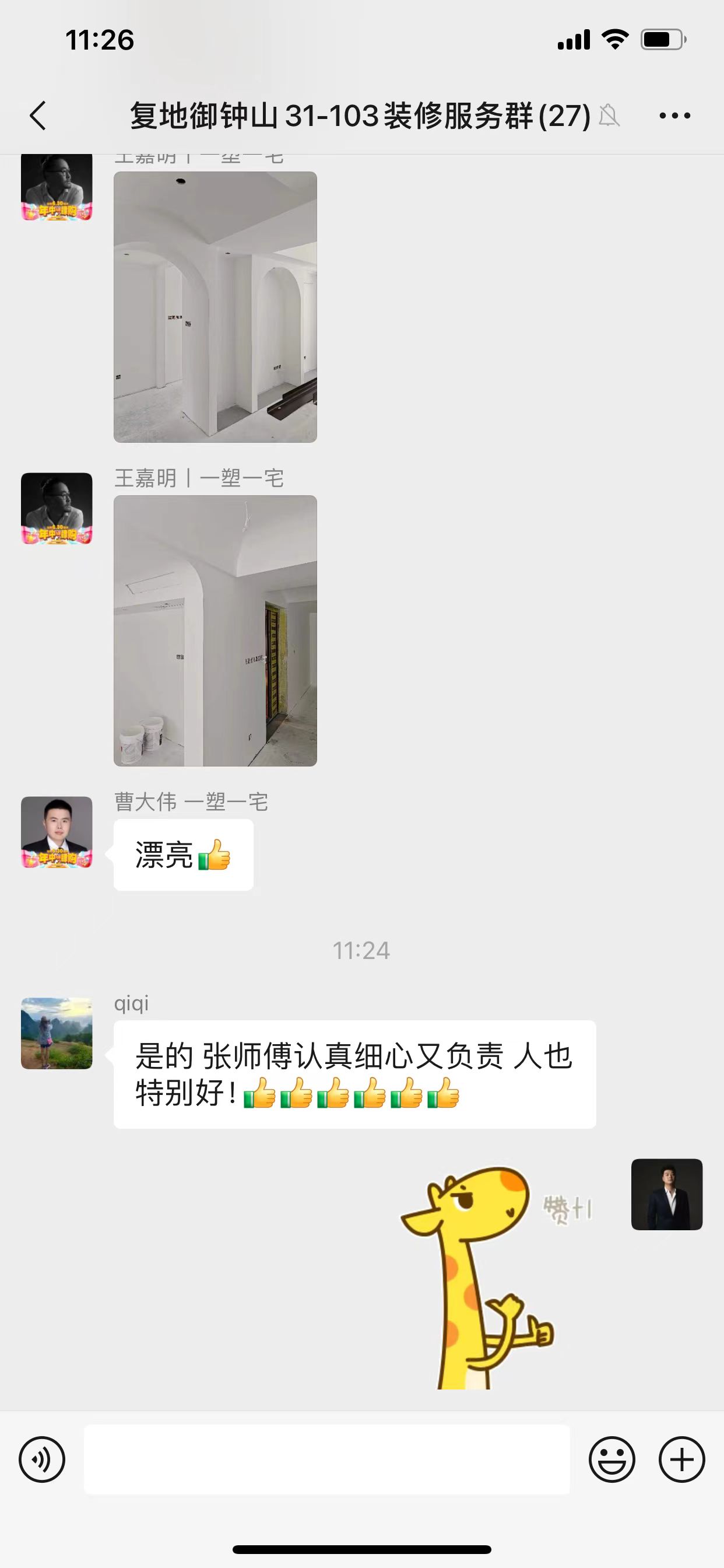The image size is (724, 1568).
Task: View photo with paint buckets and doorway
Action: point(215,631)
